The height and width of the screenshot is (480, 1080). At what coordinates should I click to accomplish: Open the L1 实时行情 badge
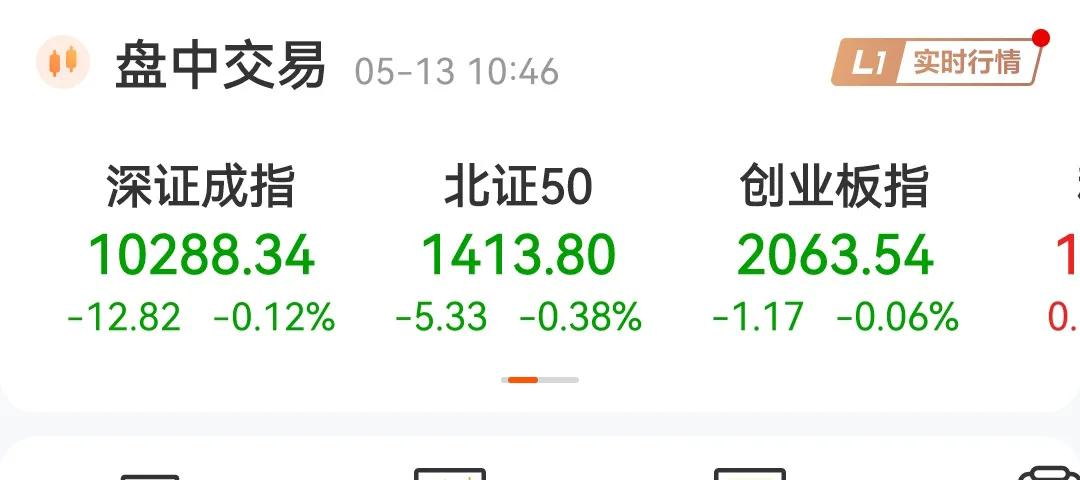coord(938,63)
